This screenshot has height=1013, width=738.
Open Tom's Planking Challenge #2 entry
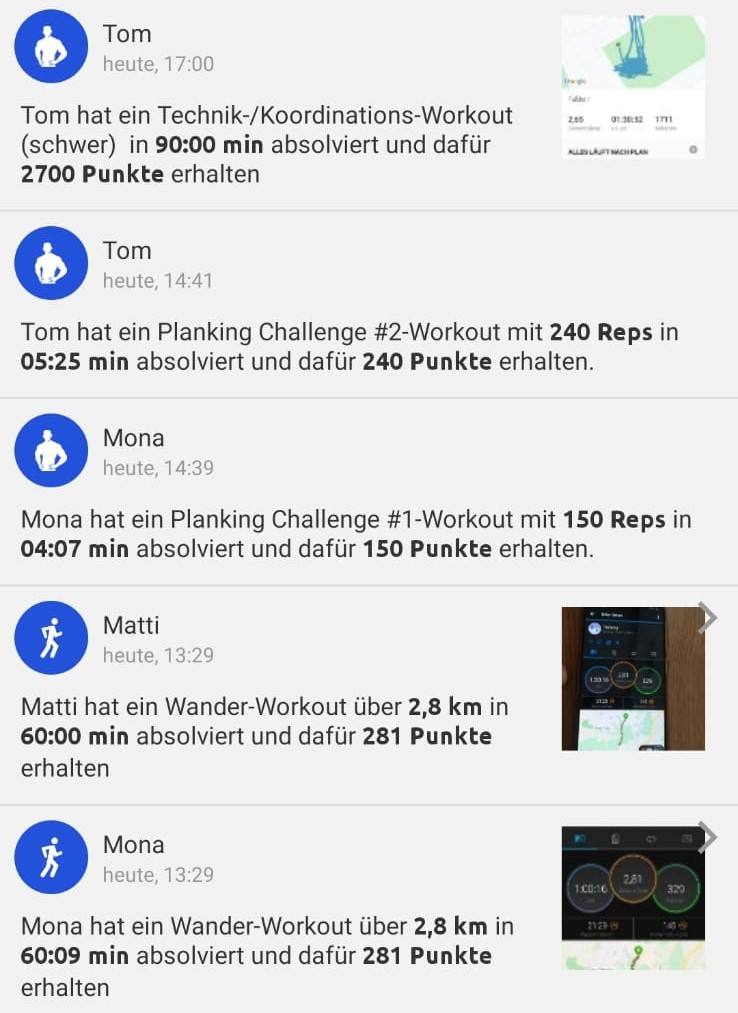click(349, 346)
